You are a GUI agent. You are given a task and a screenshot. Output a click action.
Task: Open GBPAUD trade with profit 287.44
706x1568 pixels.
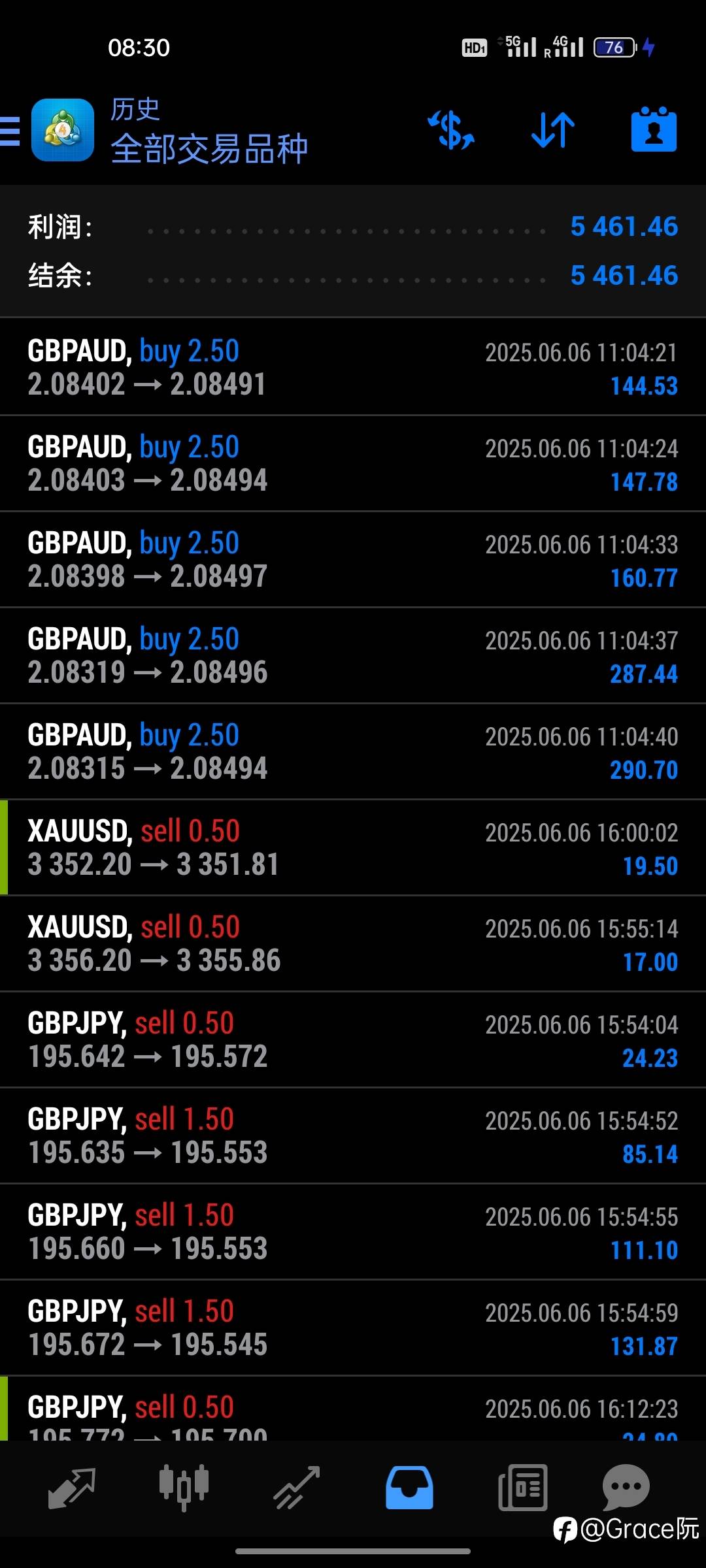353,655
